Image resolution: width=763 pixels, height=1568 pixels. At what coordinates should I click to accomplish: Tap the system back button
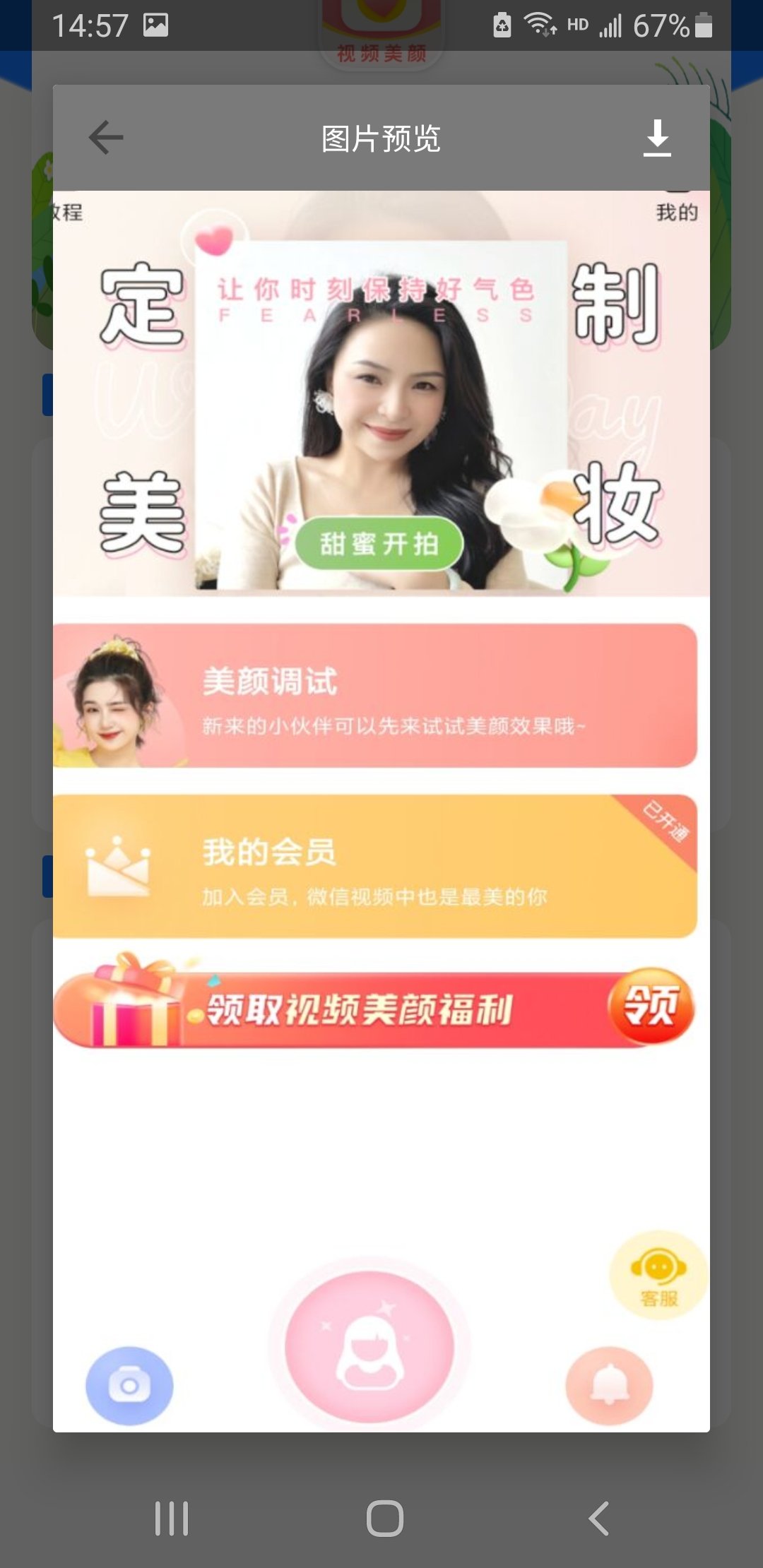tap(598, 1518)
